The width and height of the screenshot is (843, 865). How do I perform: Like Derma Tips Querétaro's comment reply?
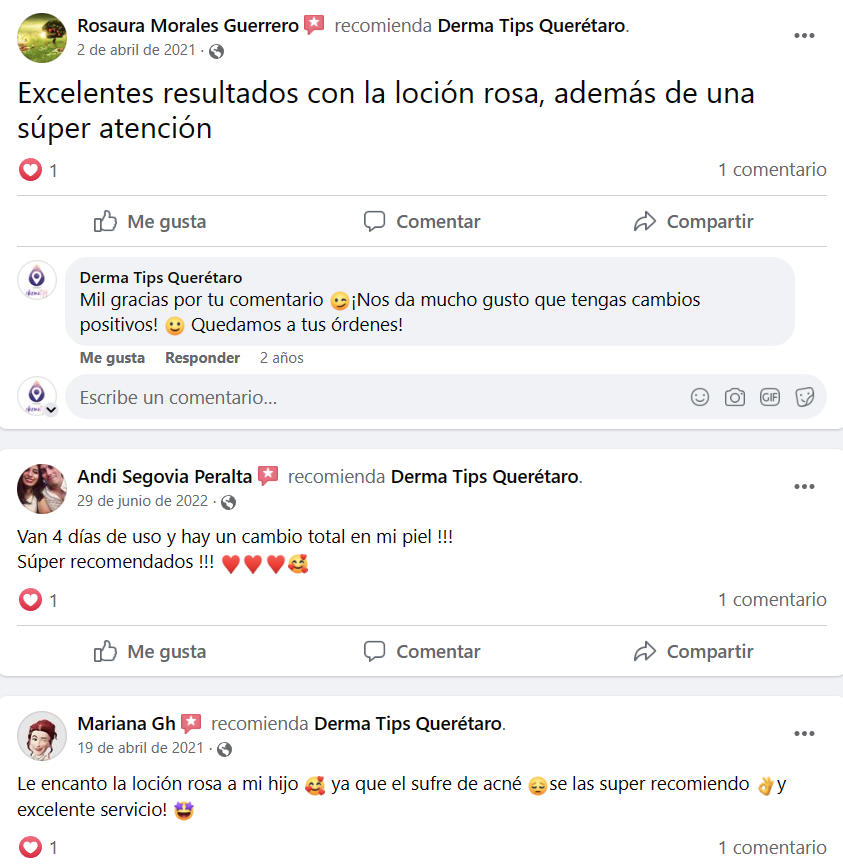[x=112, y=358]
